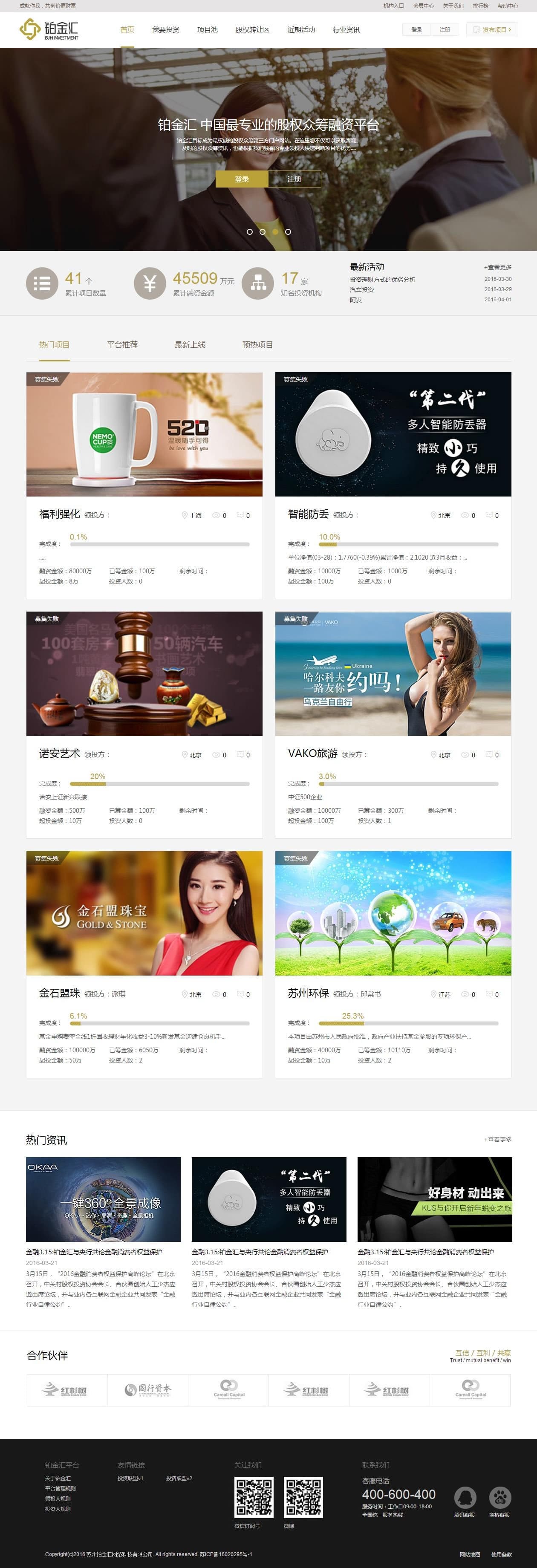Image resolution: width=537 pixels, height=1568 pixels.
Task: Open the 智能防丢 project card
Action: click(308, 514)
